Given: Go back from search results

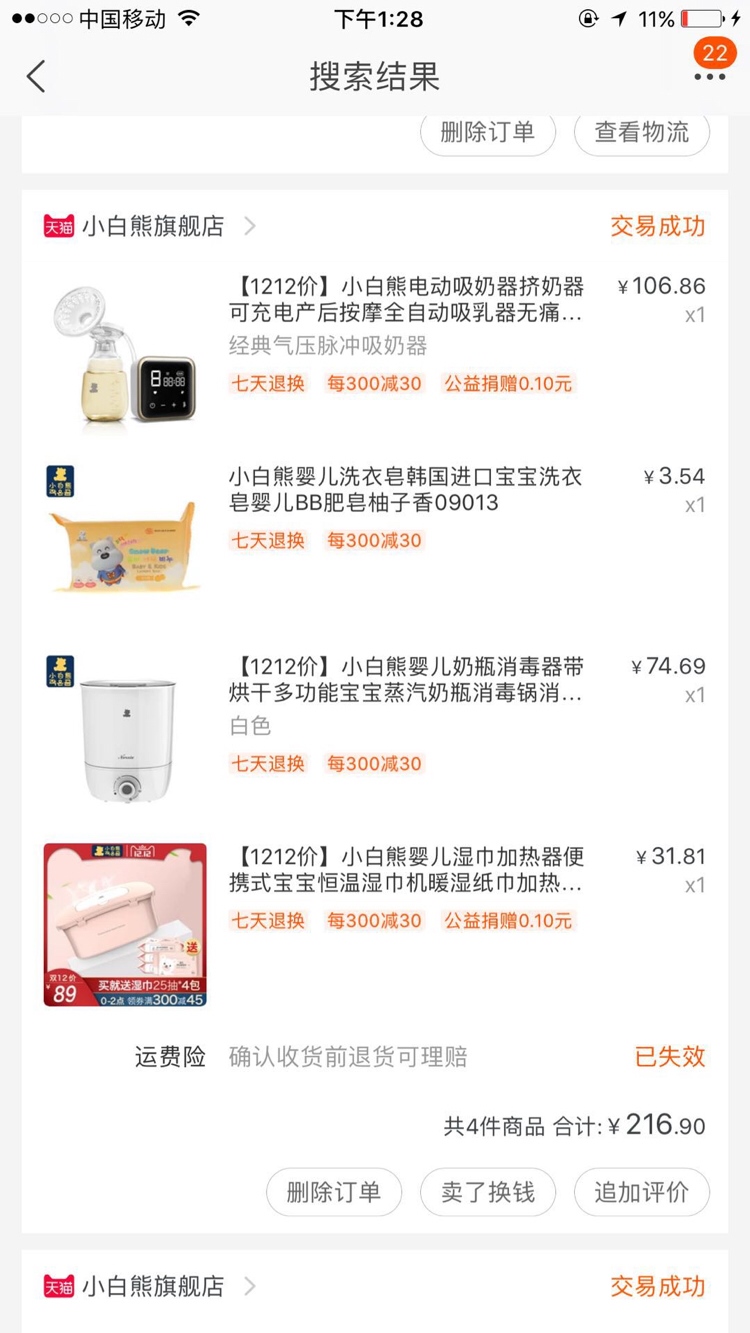Looking at the screenshot, I should click(x=36, y=77).
